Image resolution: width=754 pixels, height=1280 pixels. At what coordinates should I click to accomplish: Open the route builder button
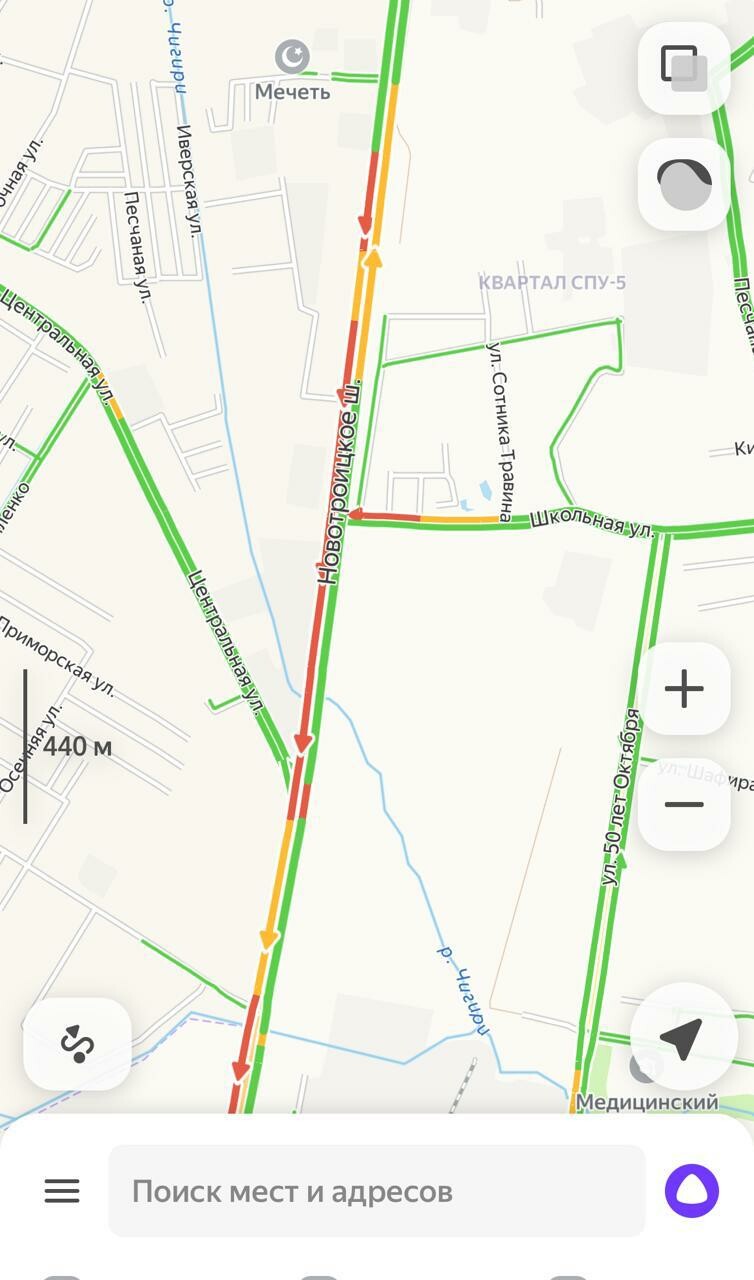point(77,1044)
